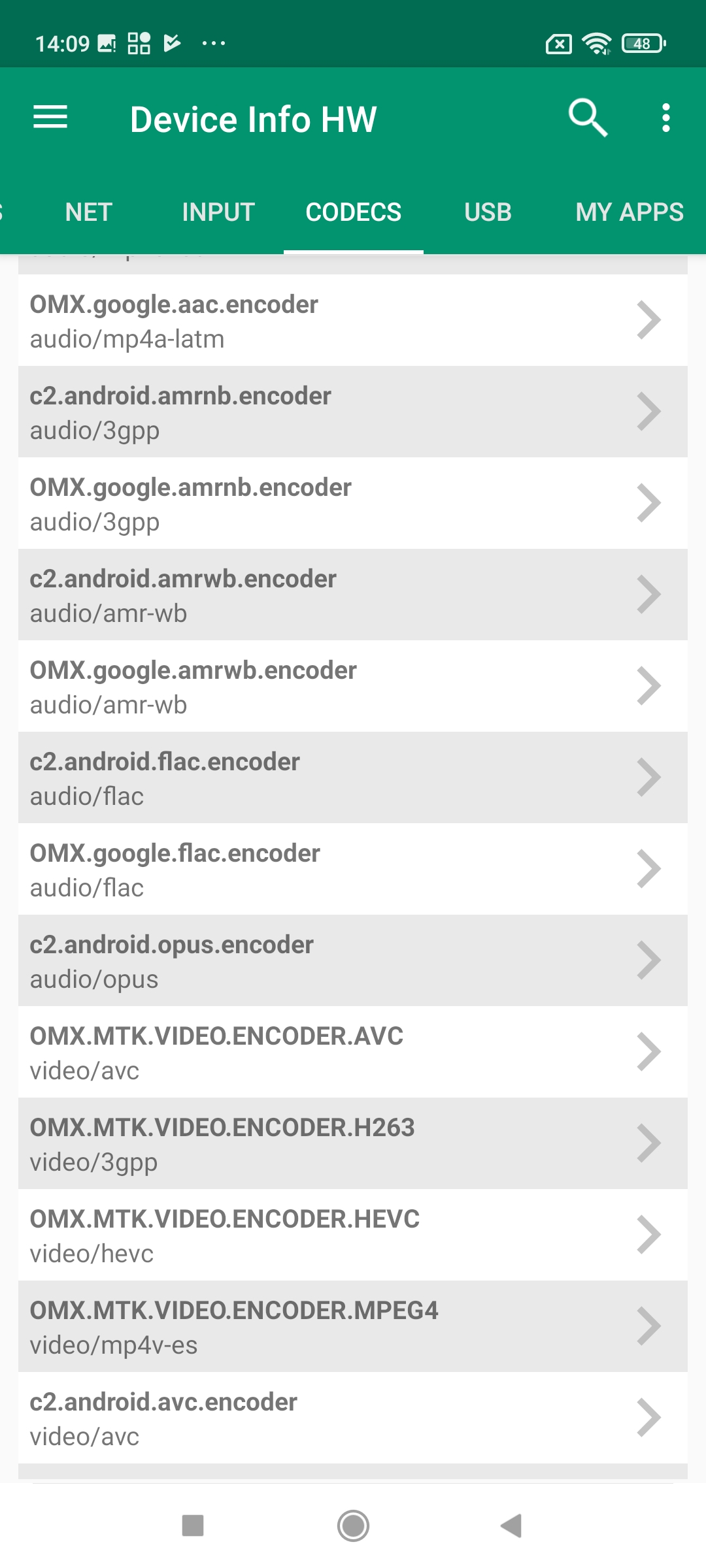Open search in Device Info HW
Screen dimensions: 706x1568
pyautogui.click(x=588, y=118)
